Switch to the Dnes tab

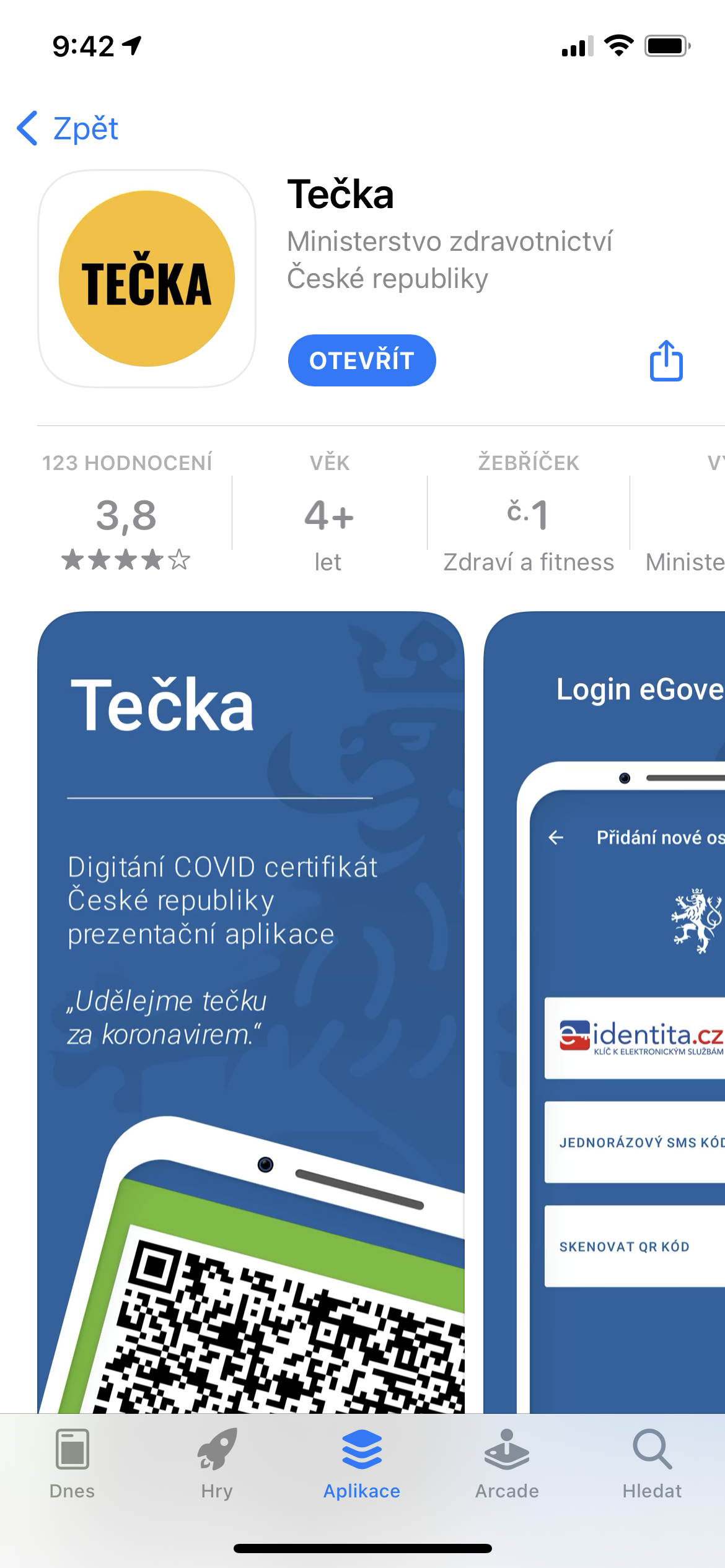[x=72, y=1464]
